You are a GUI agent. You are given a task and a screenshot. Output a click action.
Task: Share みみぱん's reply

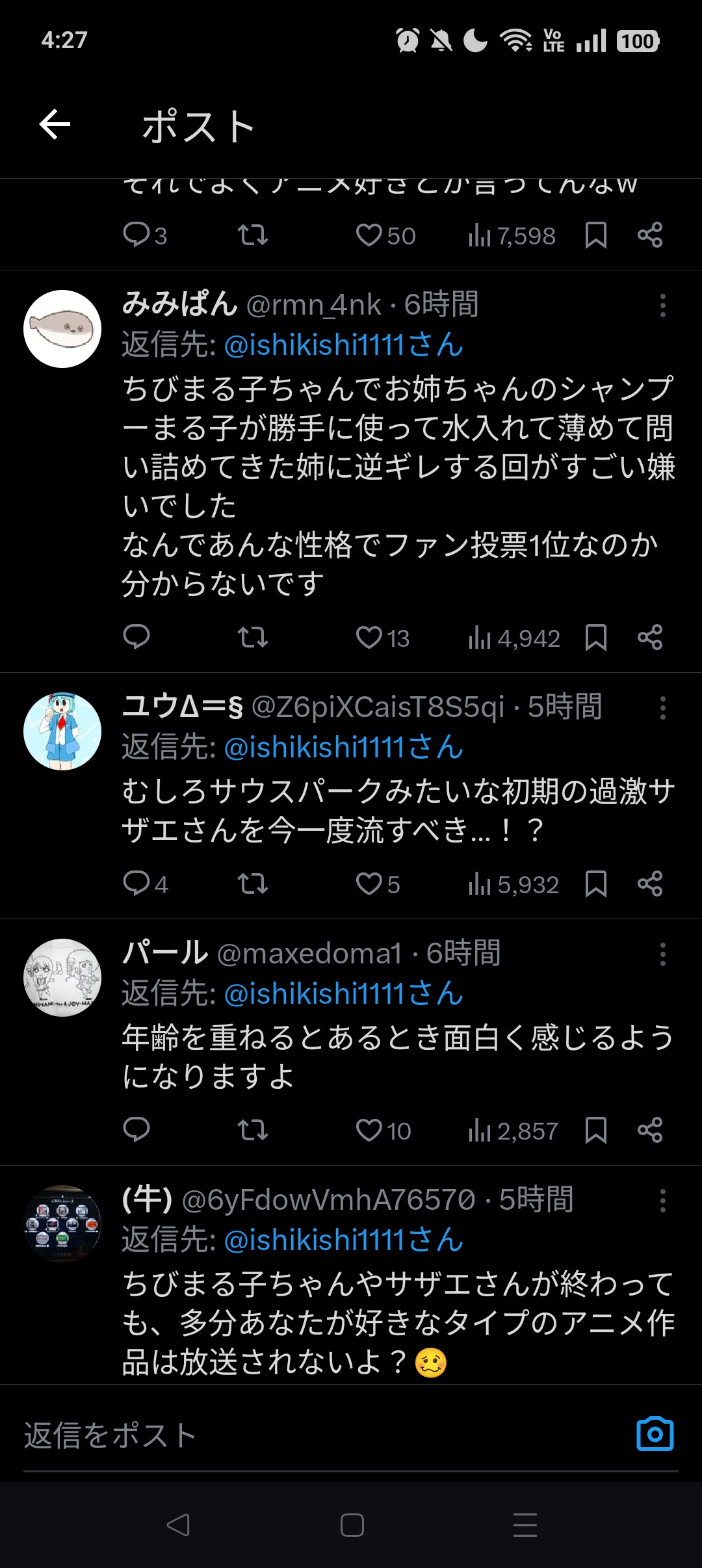tap(649, 638)
